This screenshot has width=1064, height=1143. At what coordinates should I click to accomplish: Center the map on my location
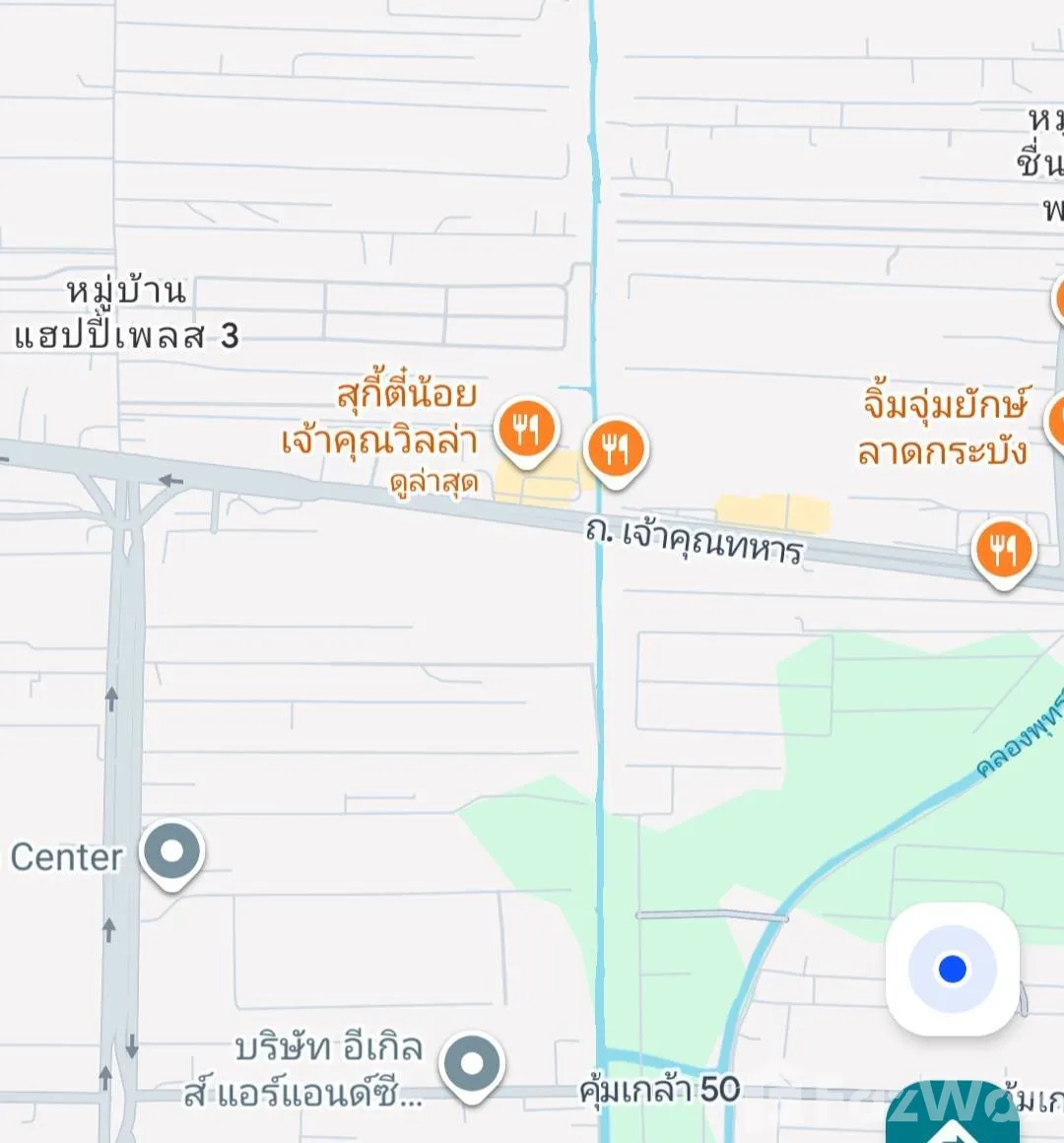(x=952, y=969)
